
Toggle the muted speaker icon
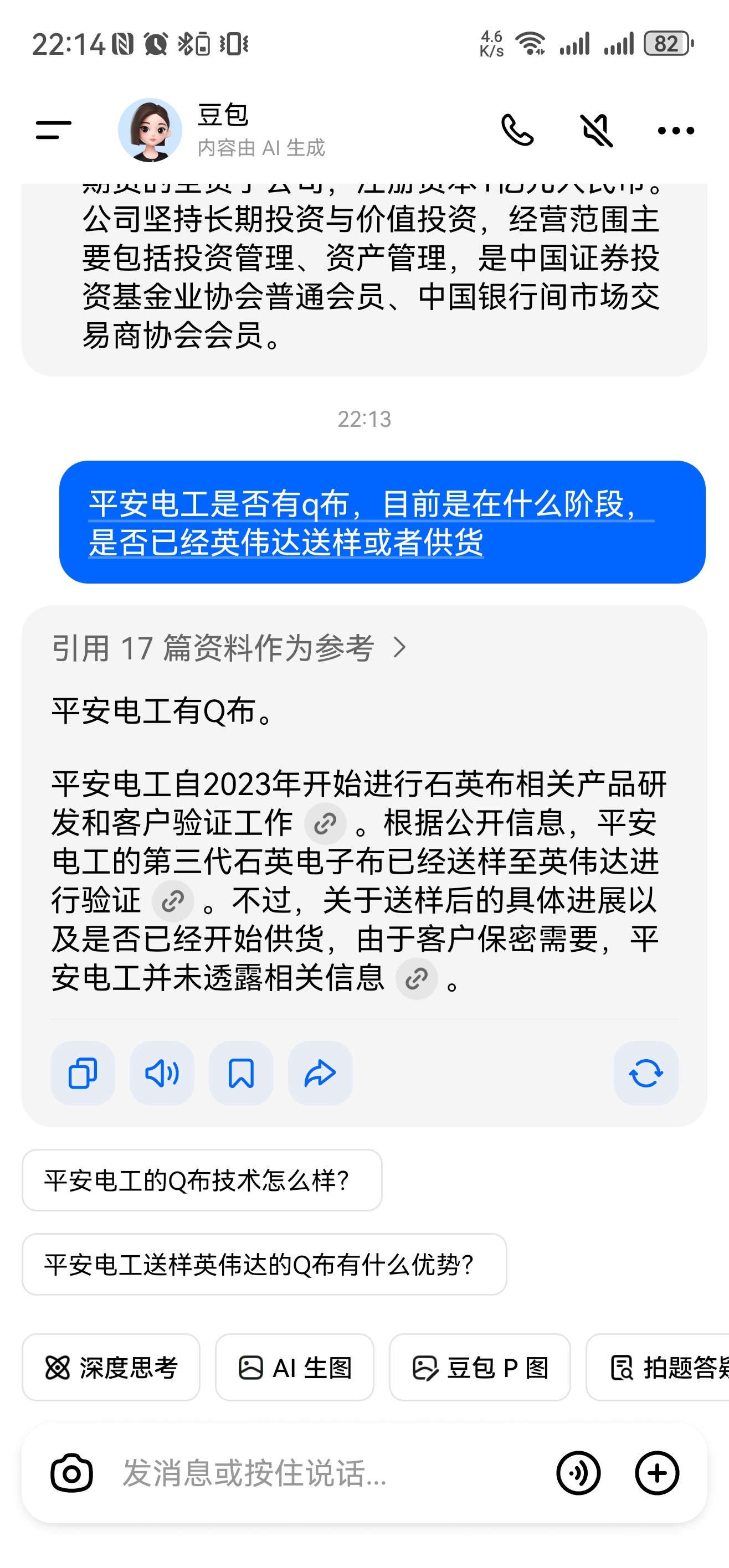(x=596, y=130)
